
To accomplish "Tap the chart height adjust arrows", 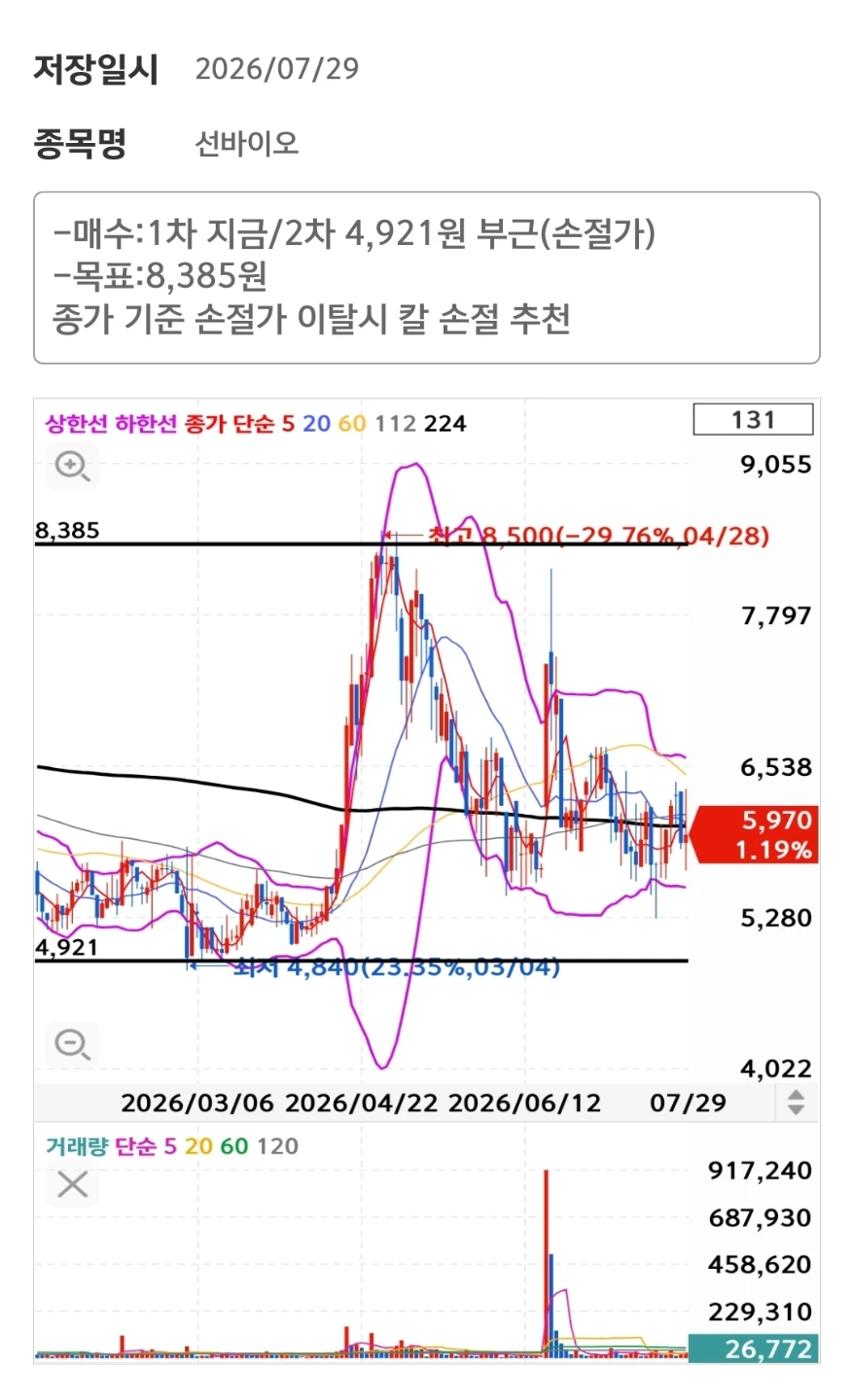I will (796, 1102).
